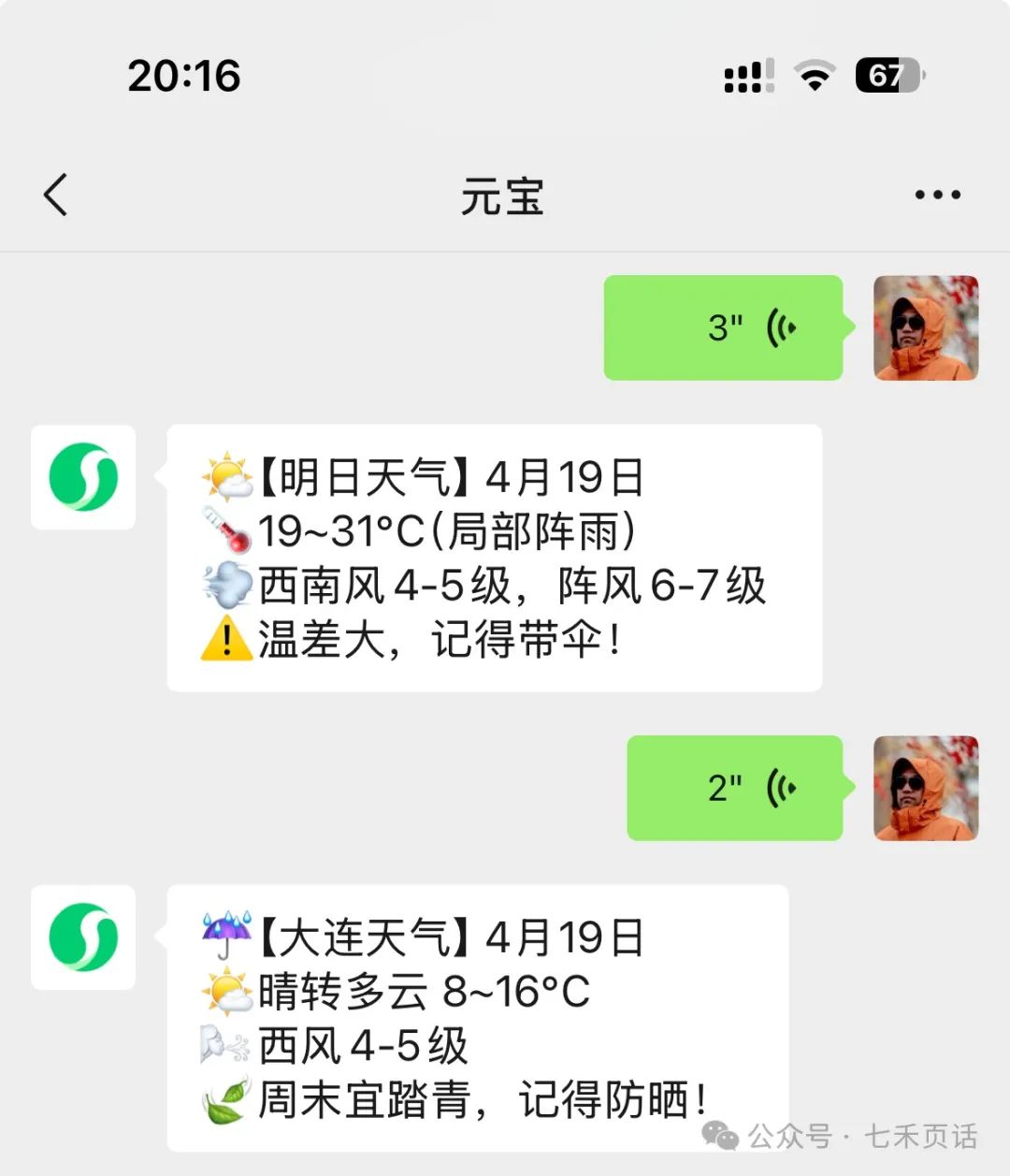Open 元宝's avatar beside the 大连天气 reply
The height and width of the screenshot is (1176, 1010).
click(x=83, y=937)
